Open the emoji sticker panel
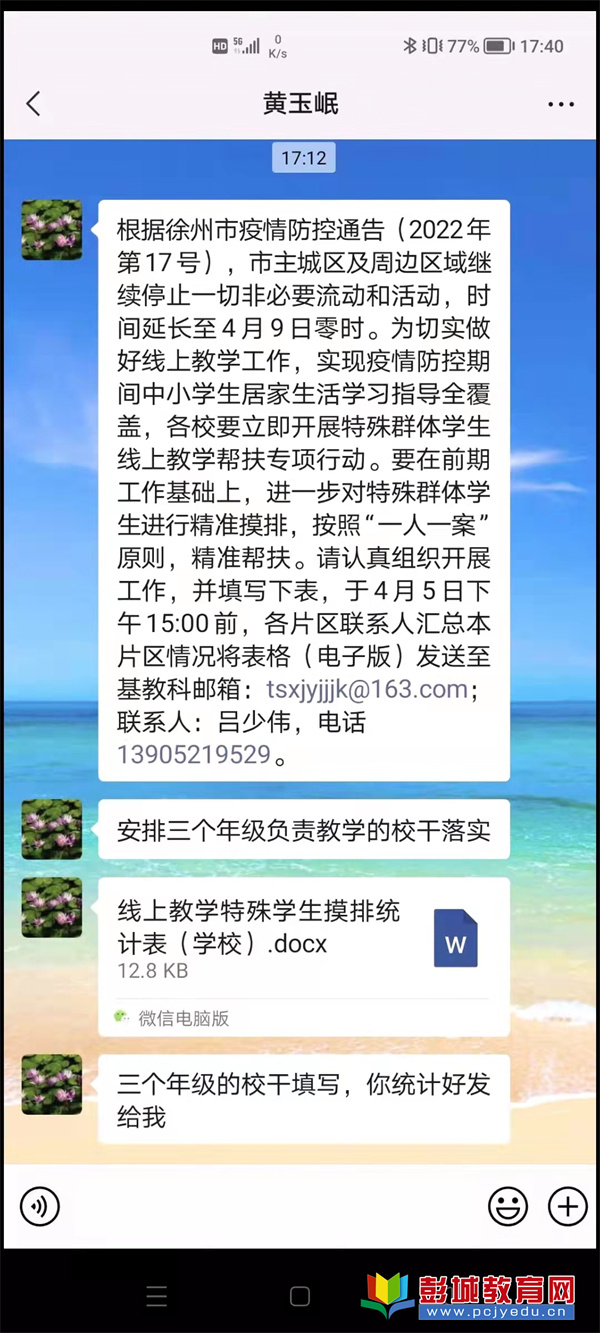600x1333 pixels. pos(508,1206)
